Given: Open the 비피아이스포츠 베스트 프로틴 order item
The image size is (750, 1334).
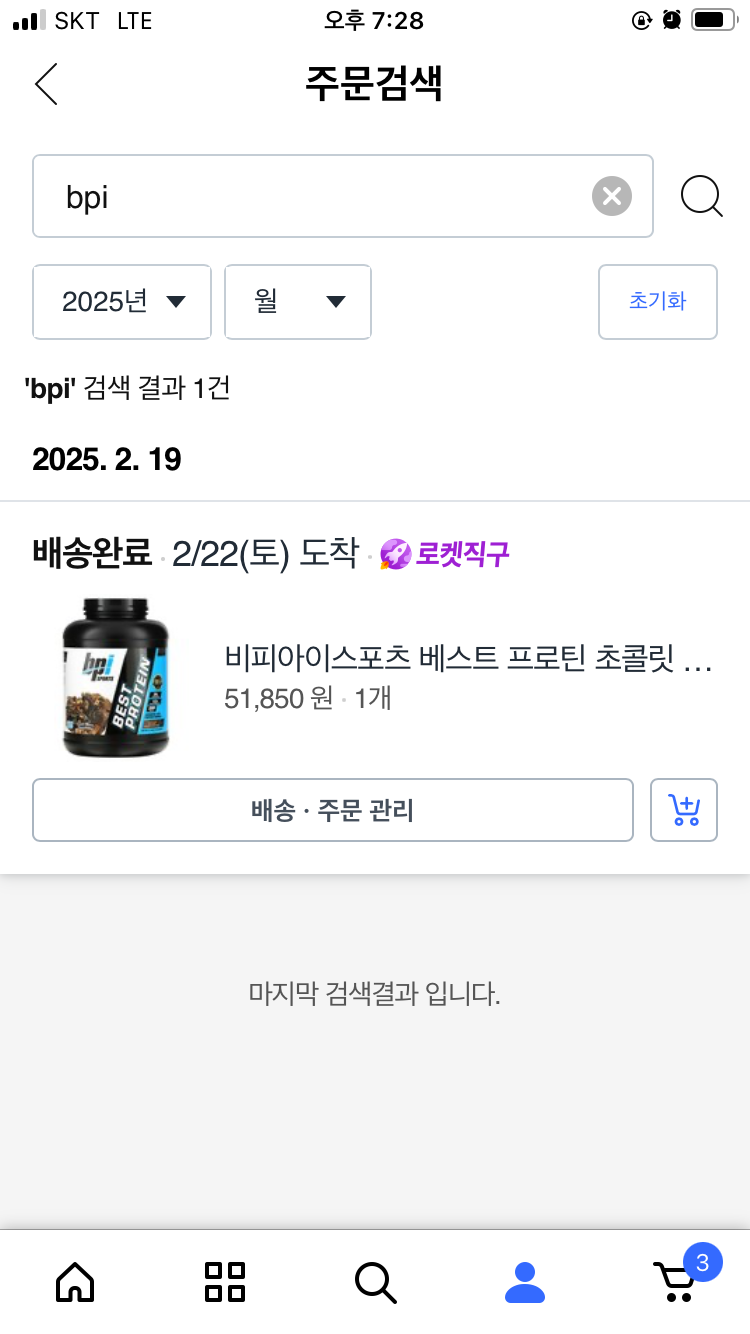Looking at the screenshot, I should click(468, 660).
